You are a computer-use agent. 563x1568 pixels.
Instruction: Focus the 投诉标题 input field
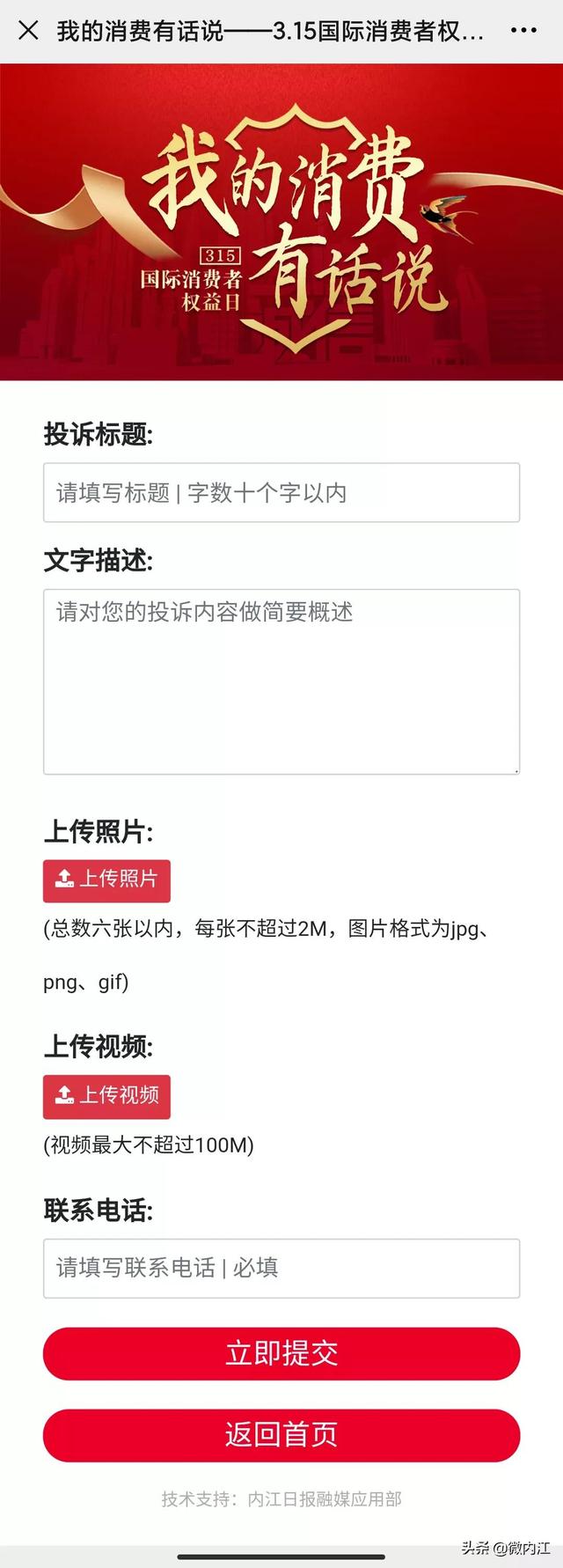[281, 493]
